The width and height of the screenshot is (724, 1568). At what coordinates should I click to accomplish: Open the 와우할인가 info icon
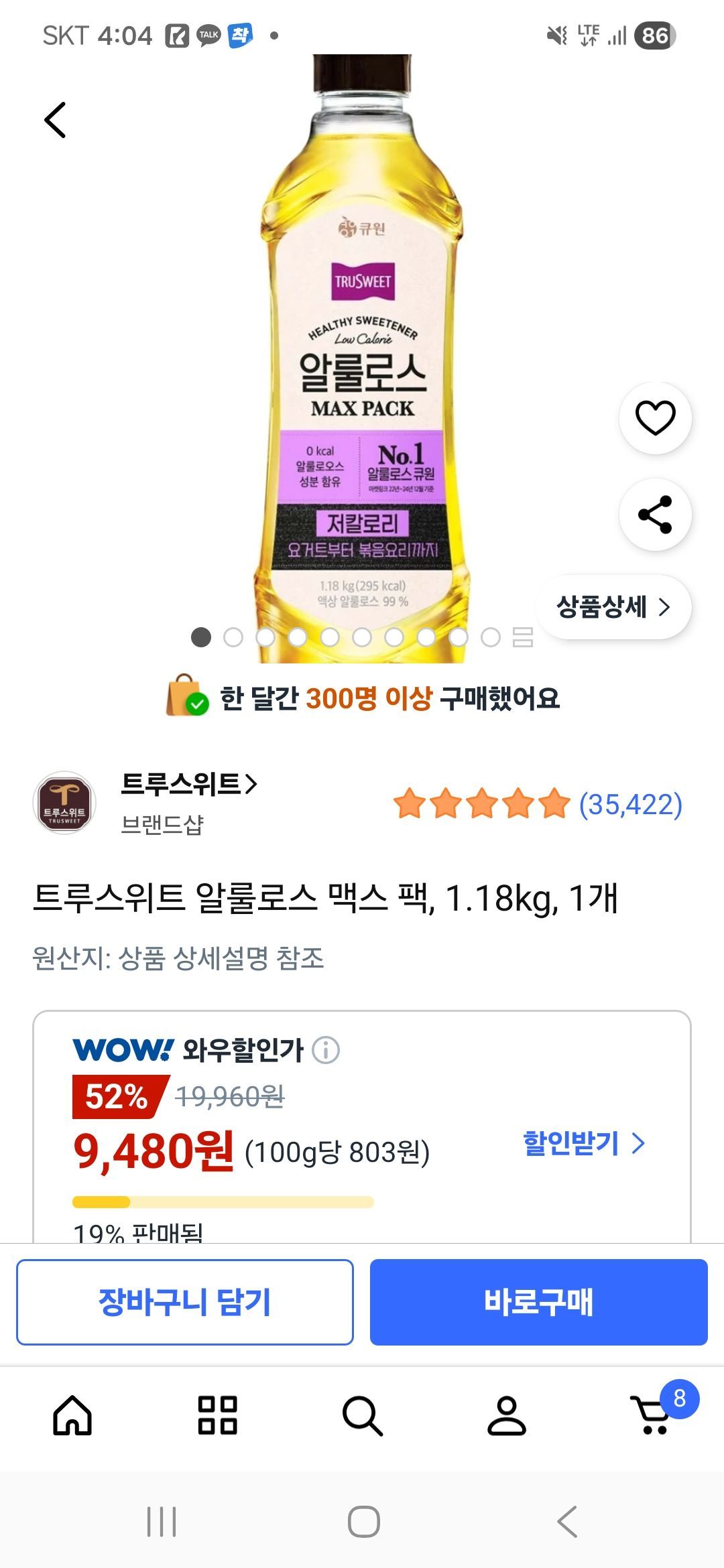pos(326,1050)
